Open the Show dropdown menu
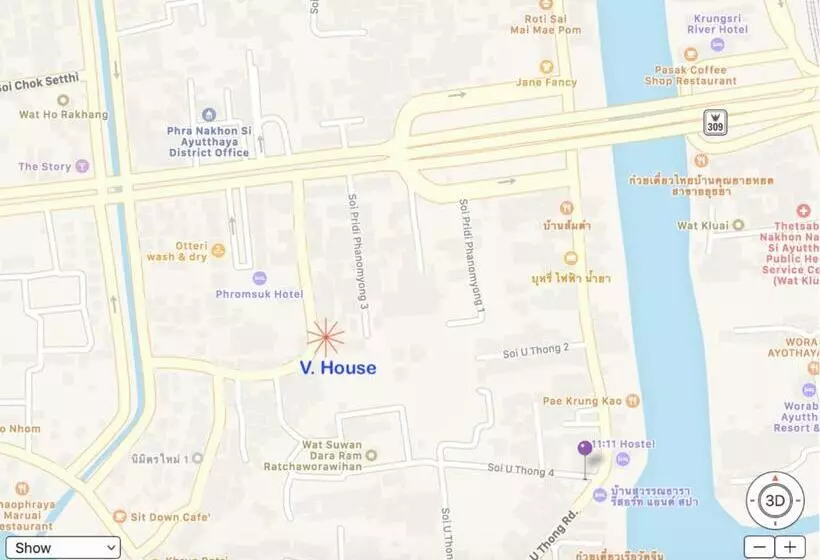Viewport: 820px width, 560px height. pyautogui.click(x=61, y=547)
